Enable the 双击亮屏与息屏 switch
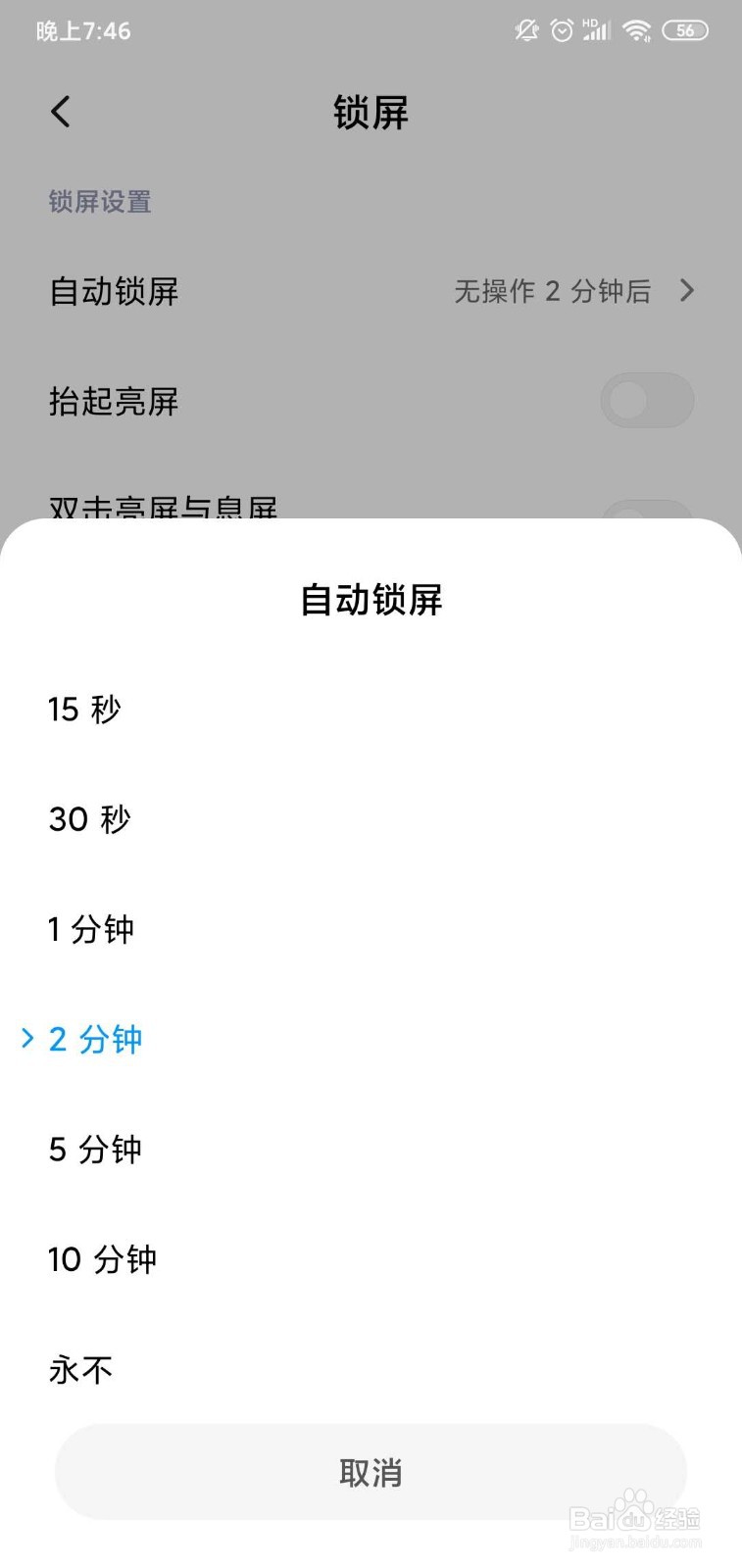This screenshot has width=742, height=1568. pyautogui.click(x=647, y=510)
